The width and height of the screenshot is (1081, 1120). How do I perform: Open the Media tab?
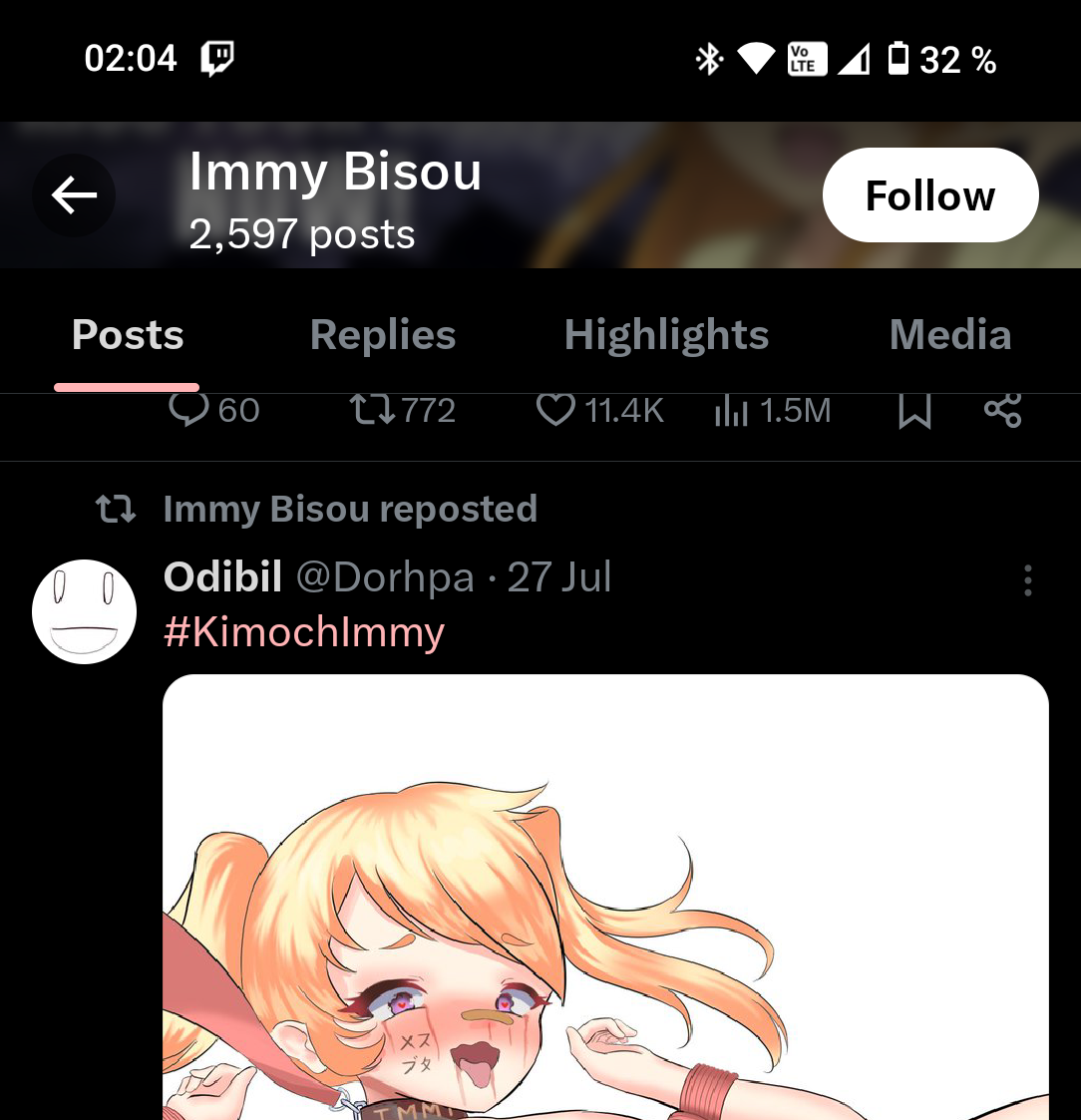point(949,335)
